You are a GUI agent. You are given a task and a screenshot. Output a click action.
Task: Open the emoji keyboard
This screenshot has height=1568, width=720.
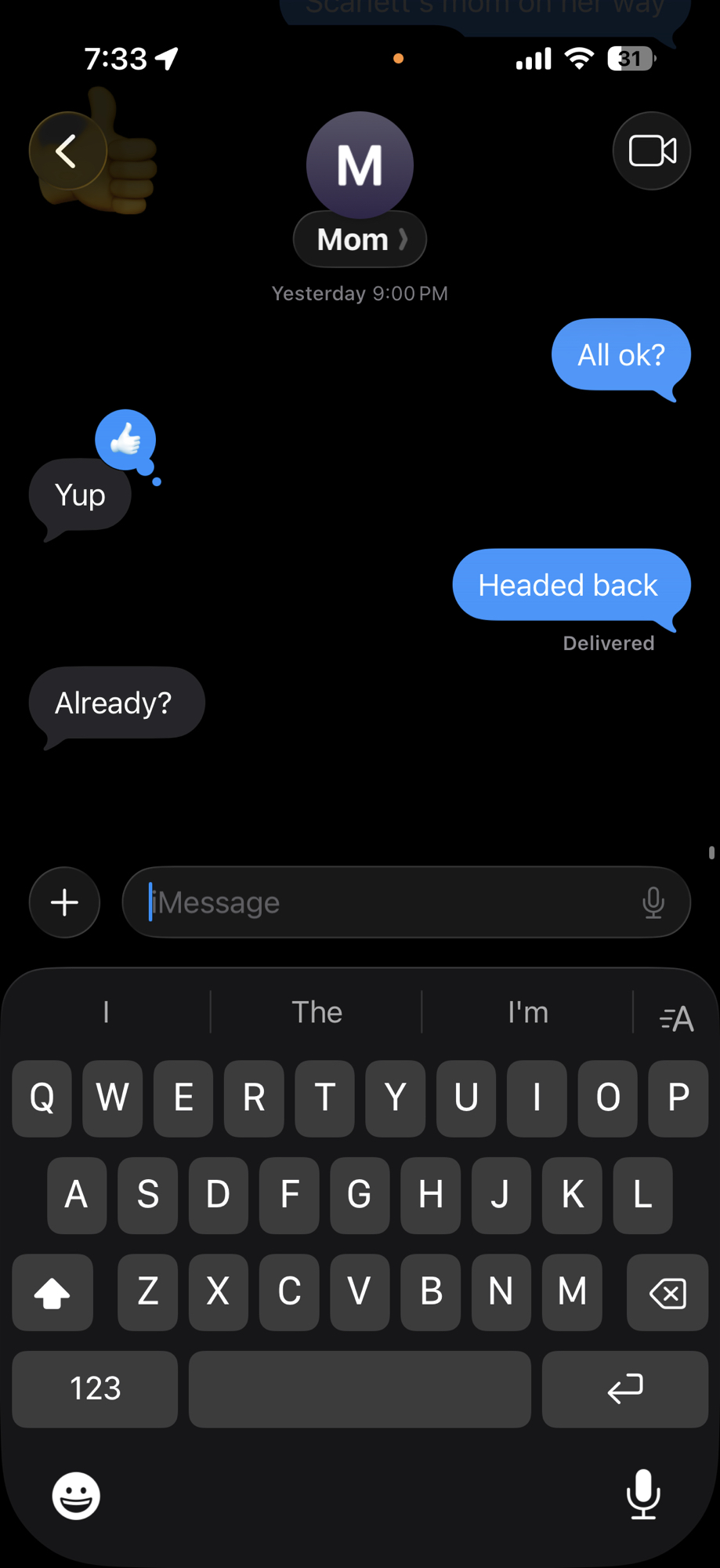76,1496
